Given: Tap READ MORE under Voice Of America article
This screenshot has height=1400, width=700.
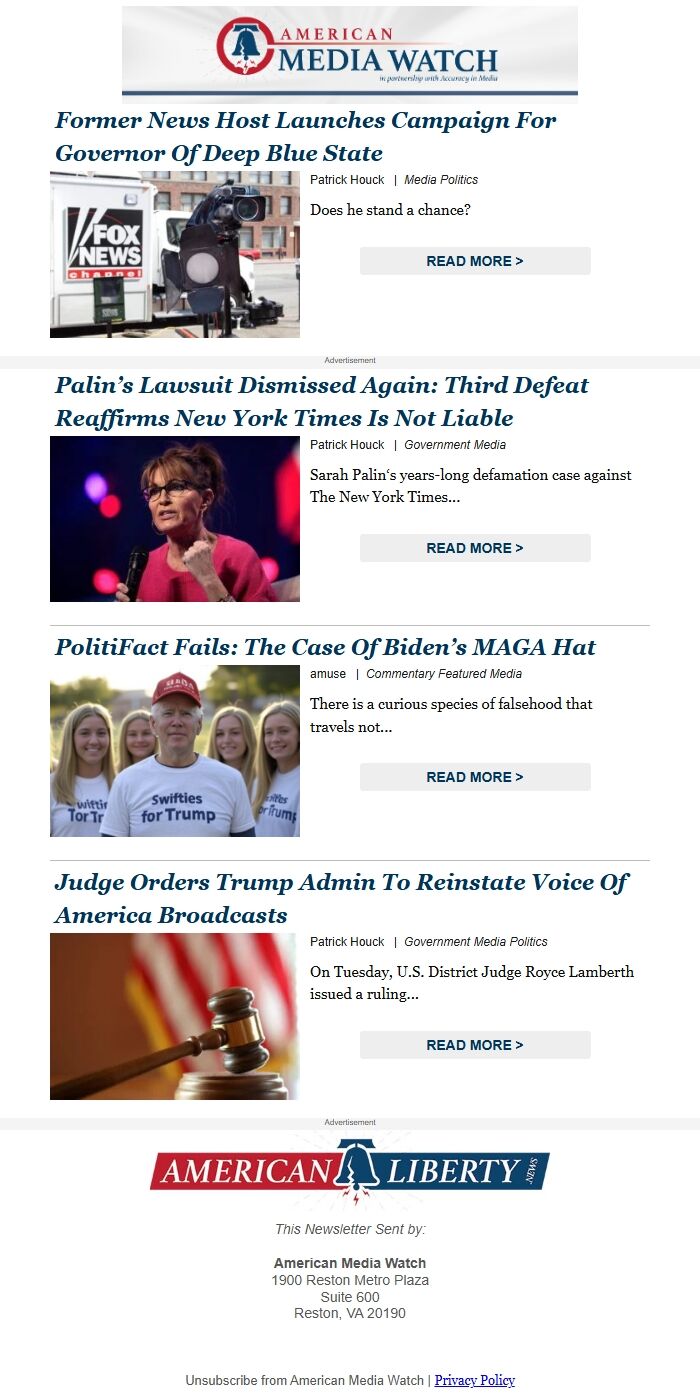Looking at the screenshot, I should 475,1045.
